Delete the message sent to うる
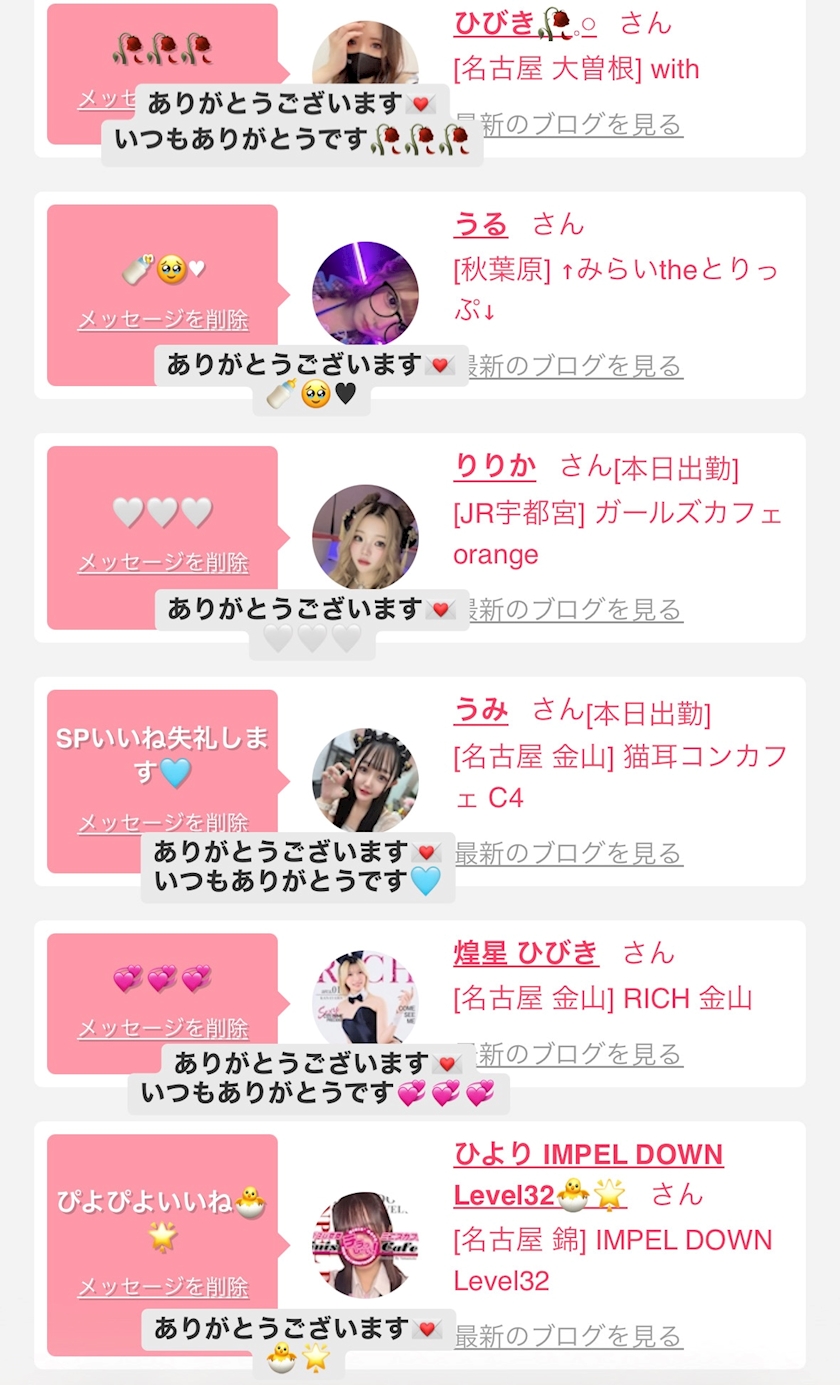The image size is (840, 1385). pos(162,320)
